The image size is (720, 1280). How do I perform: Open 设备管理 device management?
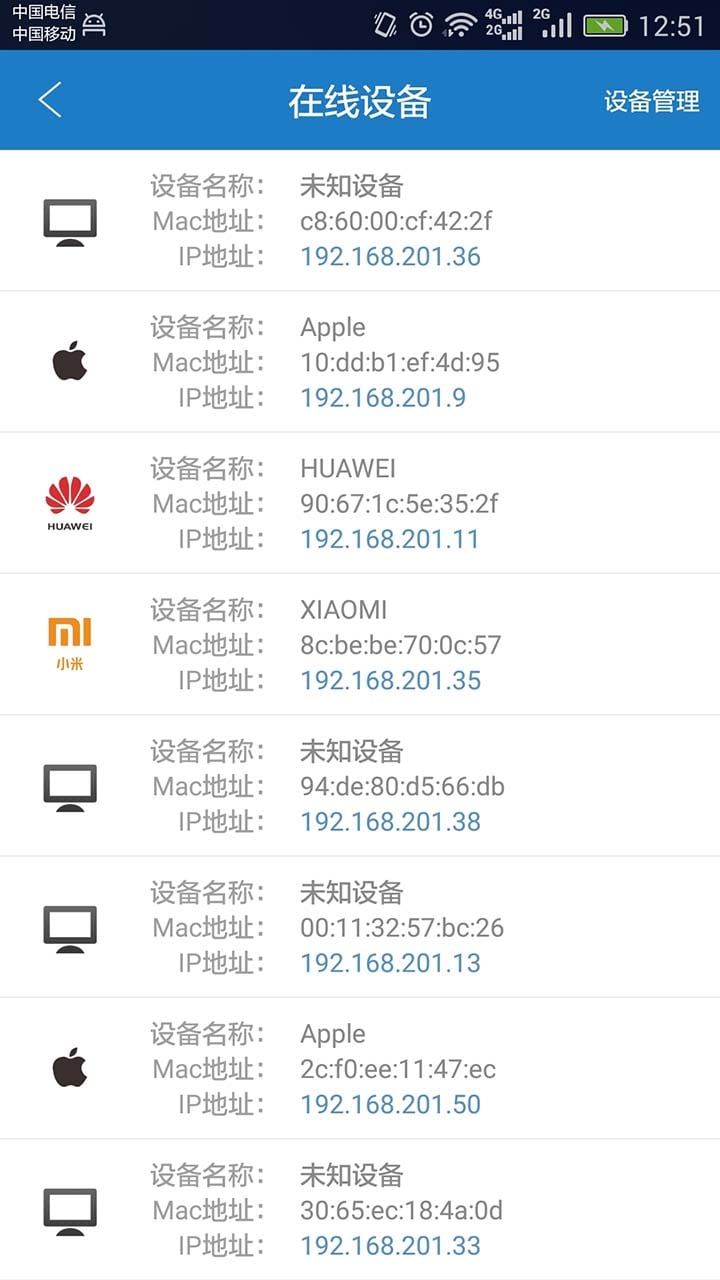[649, 100]
